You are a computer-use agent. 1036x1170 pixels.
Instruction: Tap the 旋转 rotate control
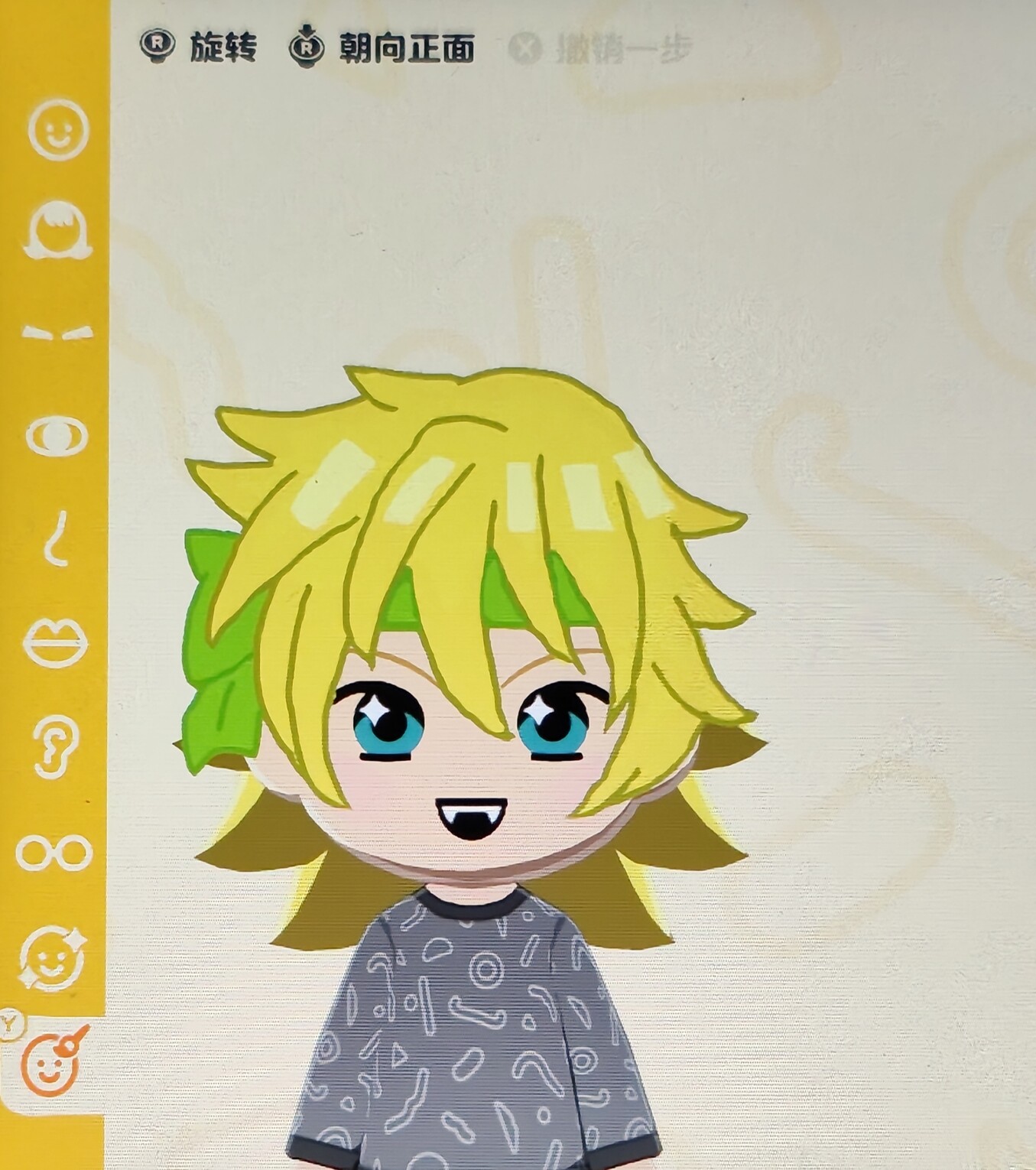199,47
